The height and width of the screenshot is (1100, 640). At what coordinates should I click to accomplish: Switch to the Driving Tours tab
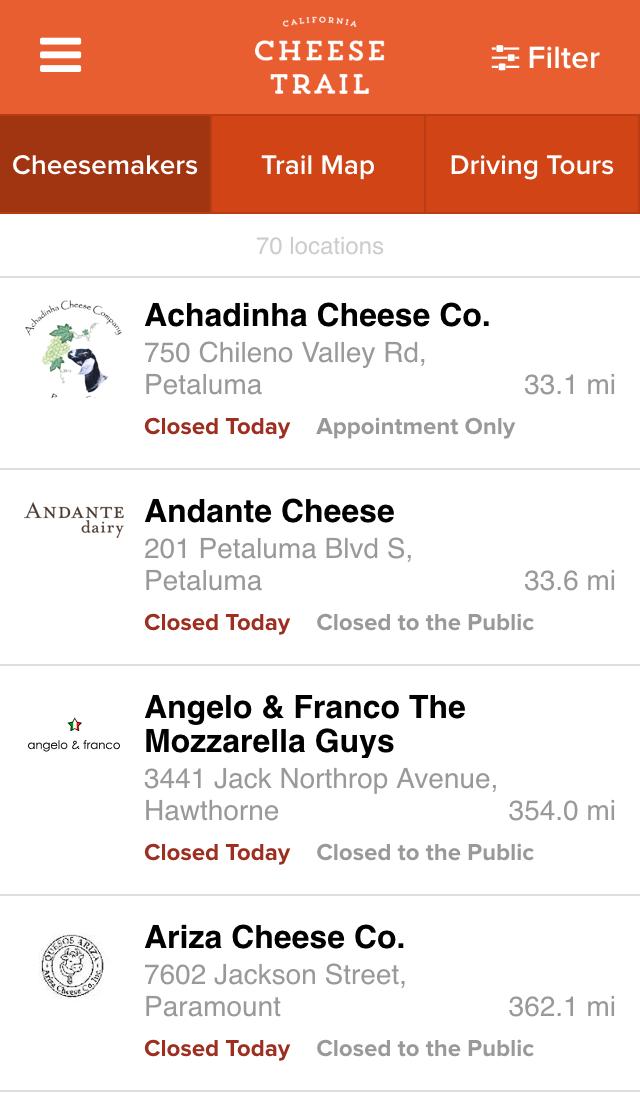click(532, 165)
